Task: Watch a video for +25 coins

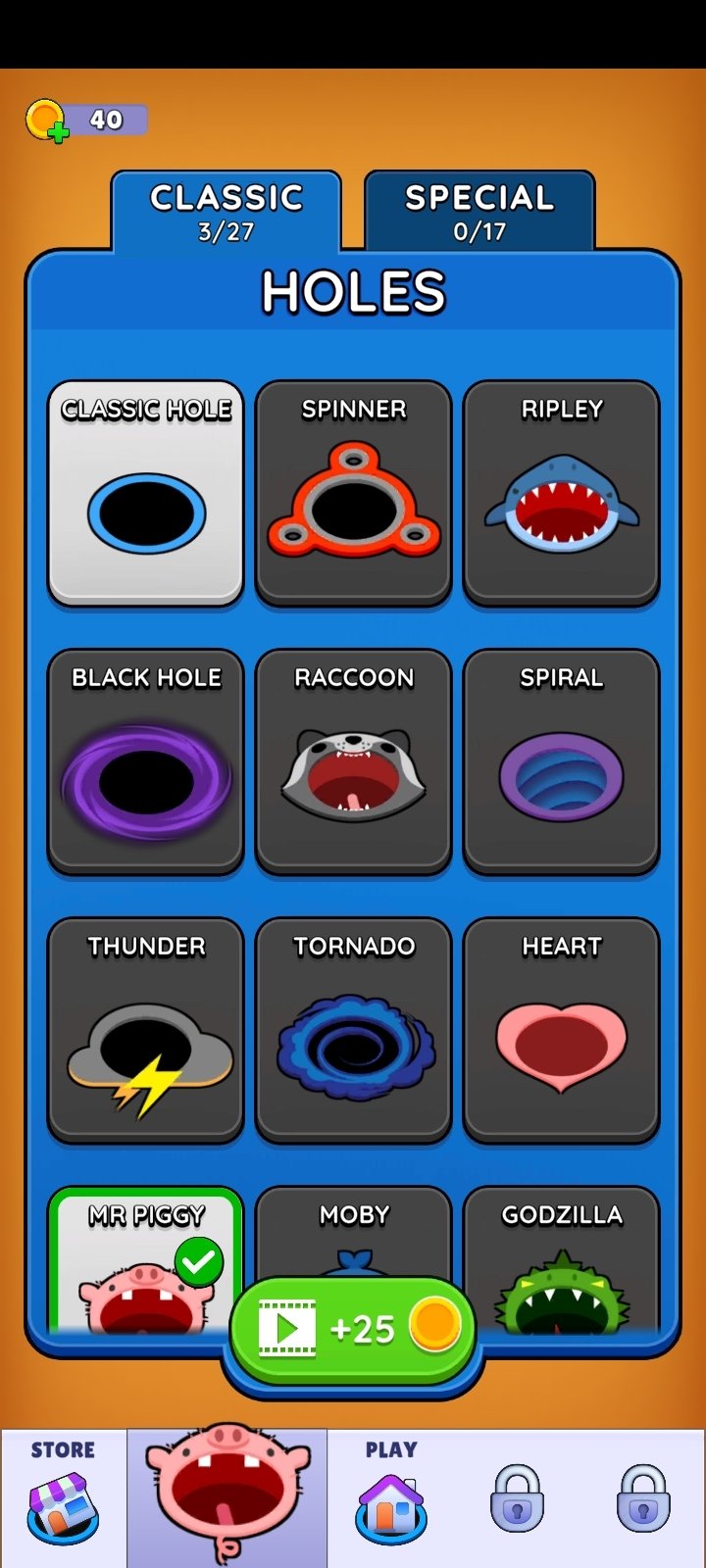Action: coord(353,1329)
